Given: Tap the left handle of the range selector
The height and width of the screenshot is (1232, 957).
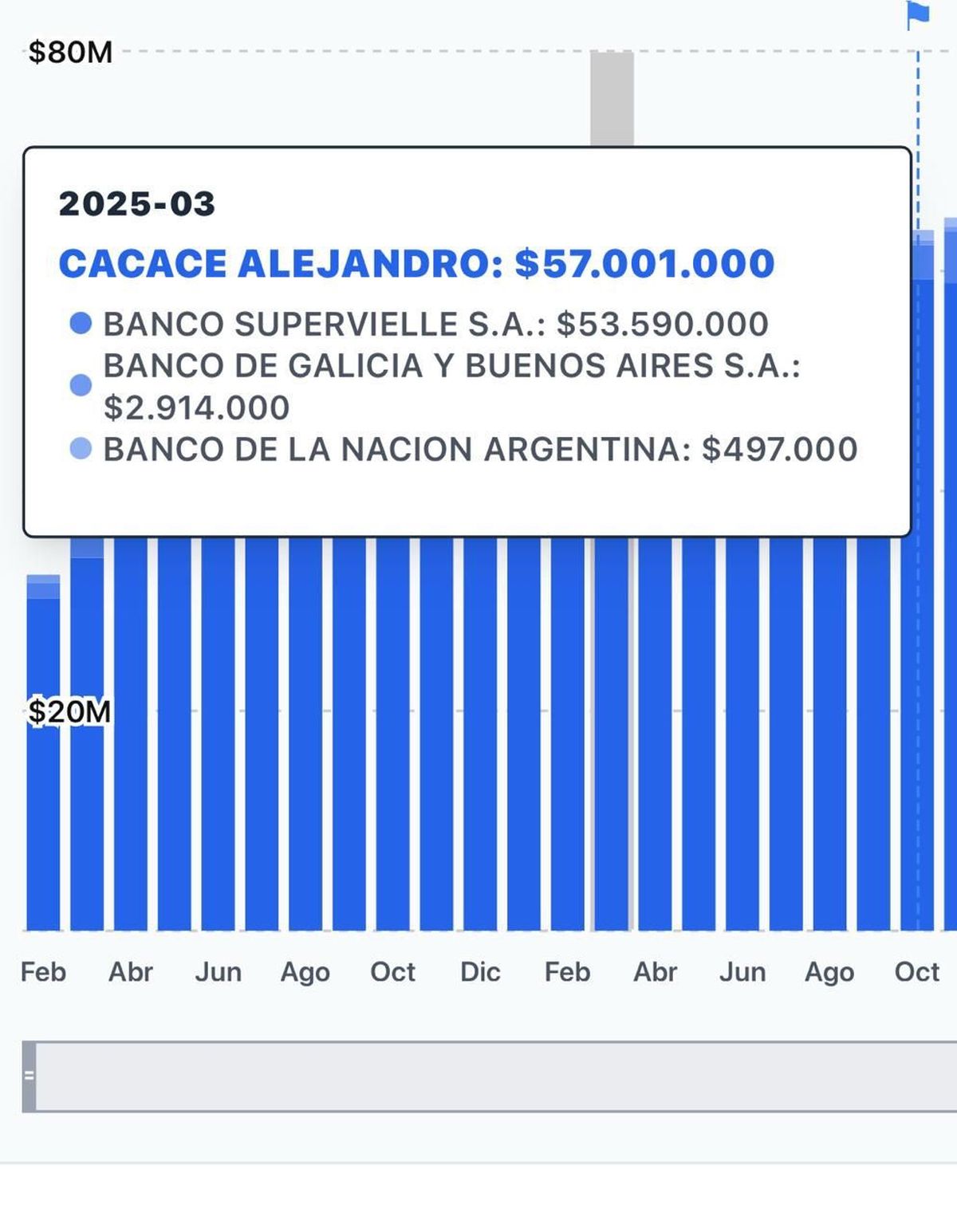Looking at the screenshot, I should click(29, 1076).
